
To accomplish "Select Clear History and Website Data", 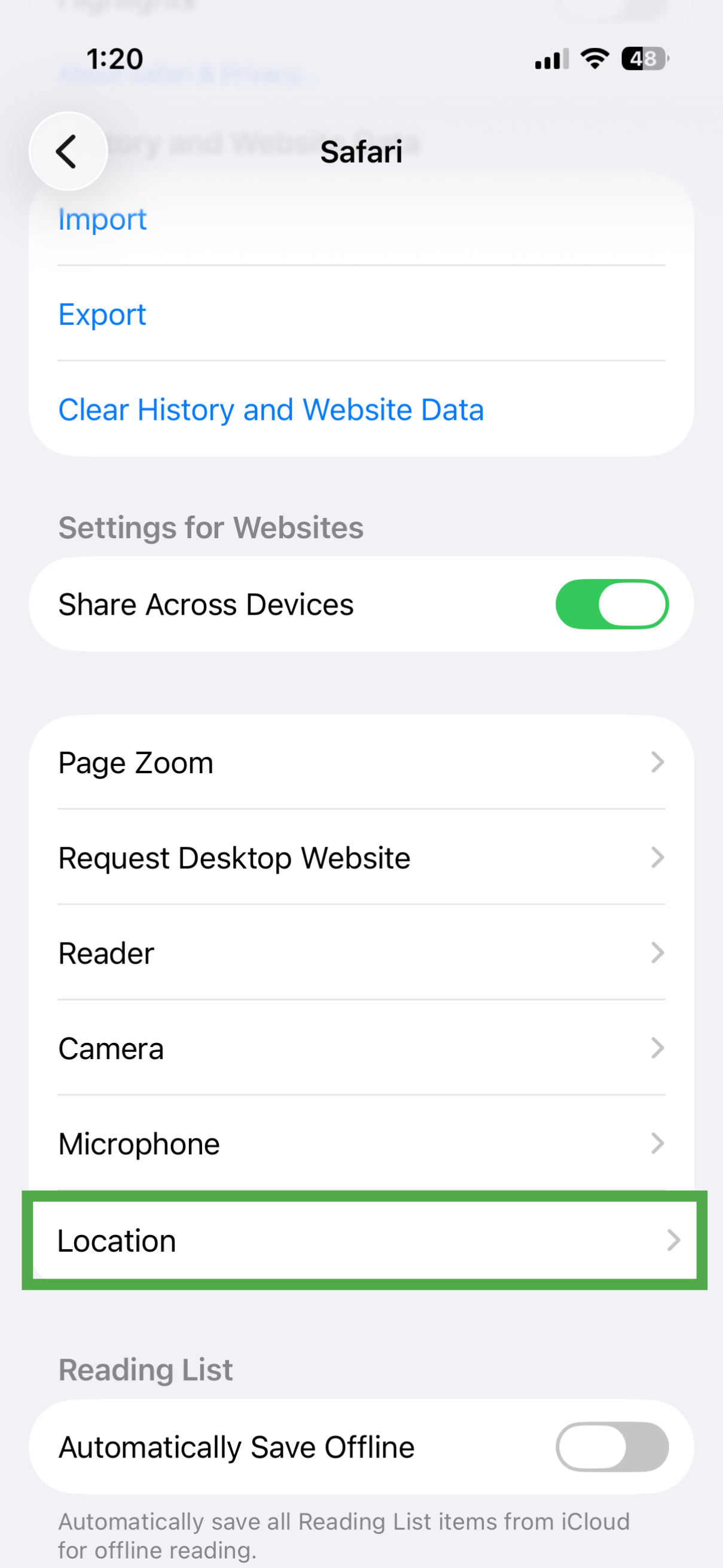I will 271,409.
